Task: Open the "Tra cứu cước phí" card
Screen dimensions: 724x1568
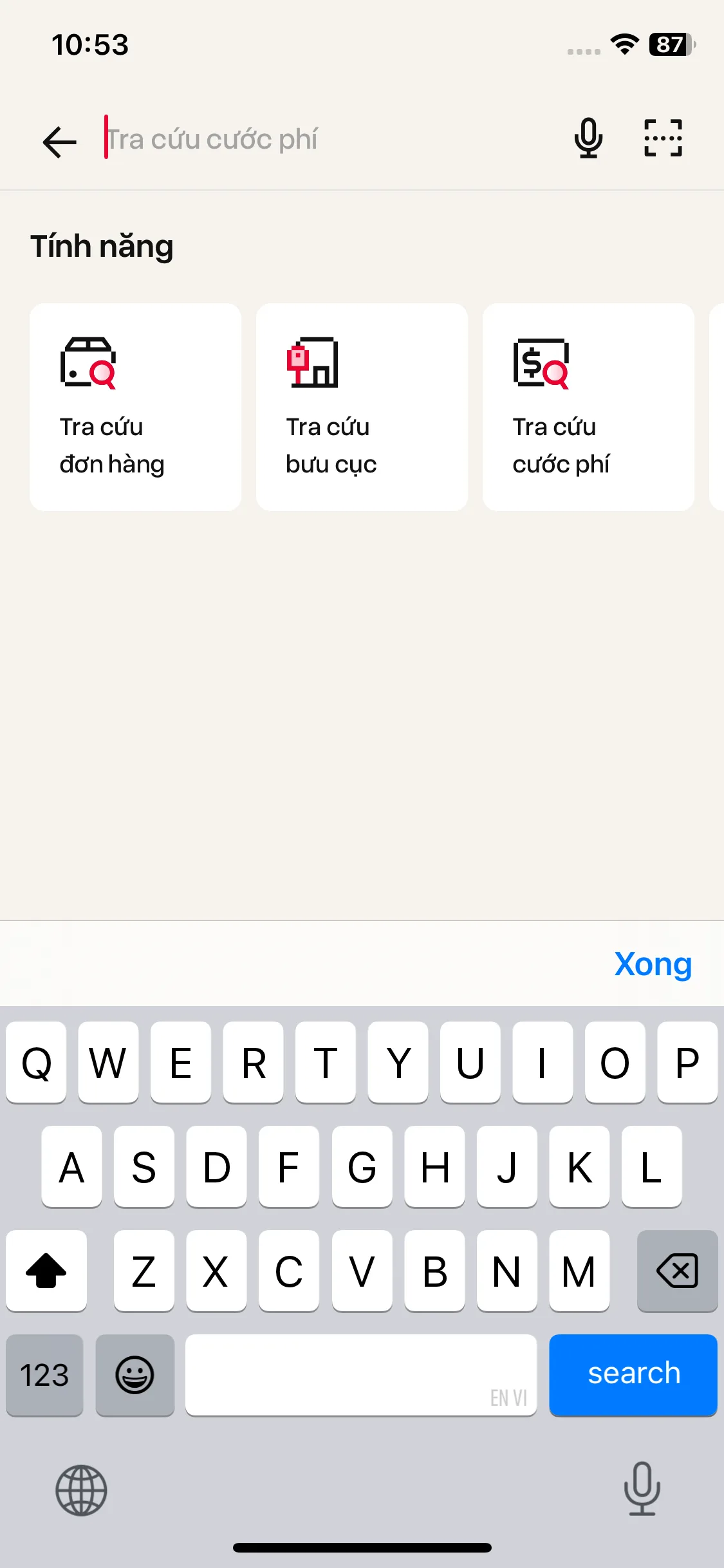Action: click(588, 407)
